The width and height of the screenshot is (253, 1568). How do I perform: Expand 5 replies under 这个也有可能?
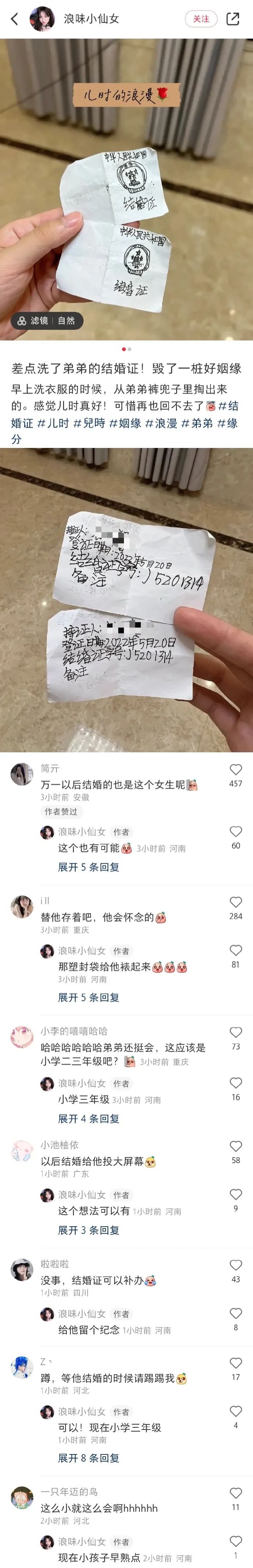tap(88, 867)
